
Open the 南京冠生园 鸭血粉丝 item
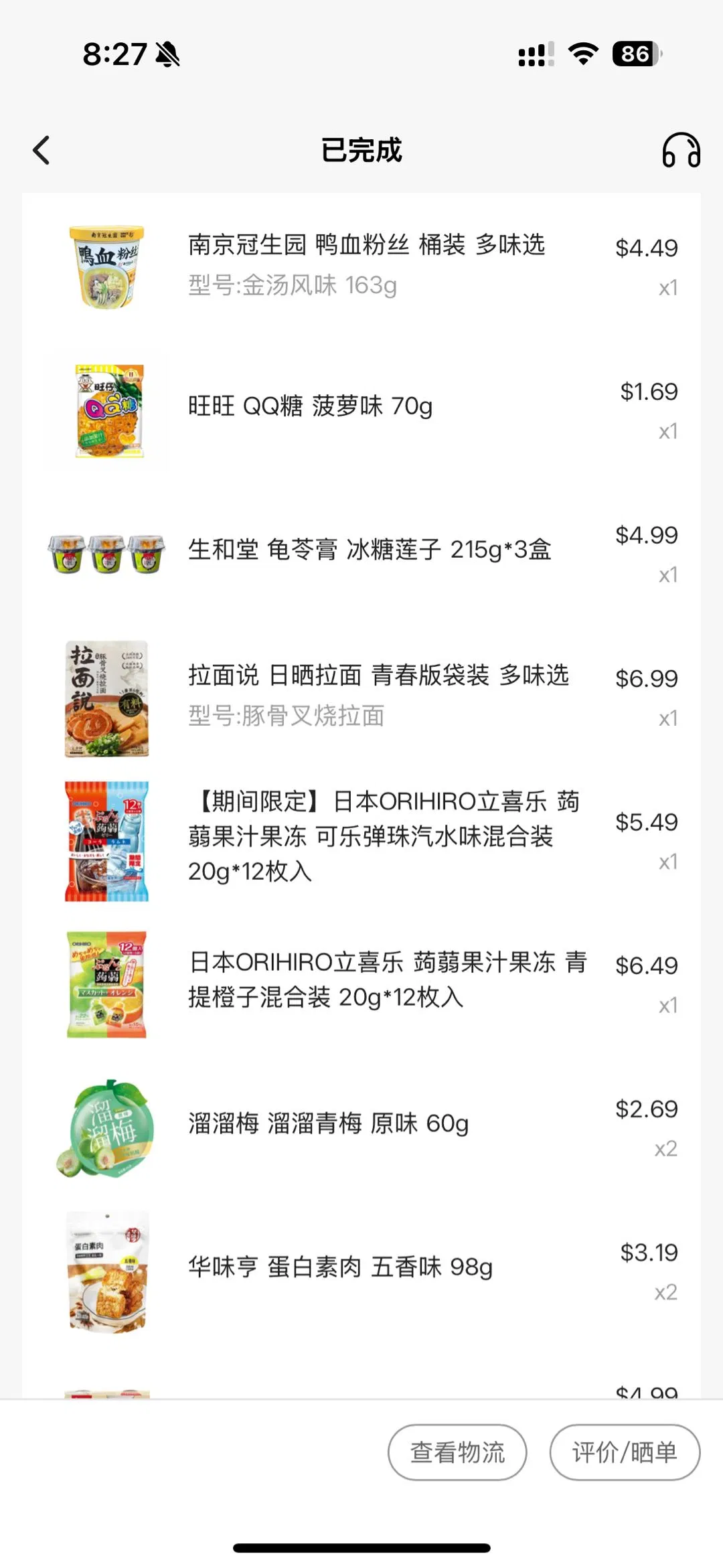pos(366,245)
